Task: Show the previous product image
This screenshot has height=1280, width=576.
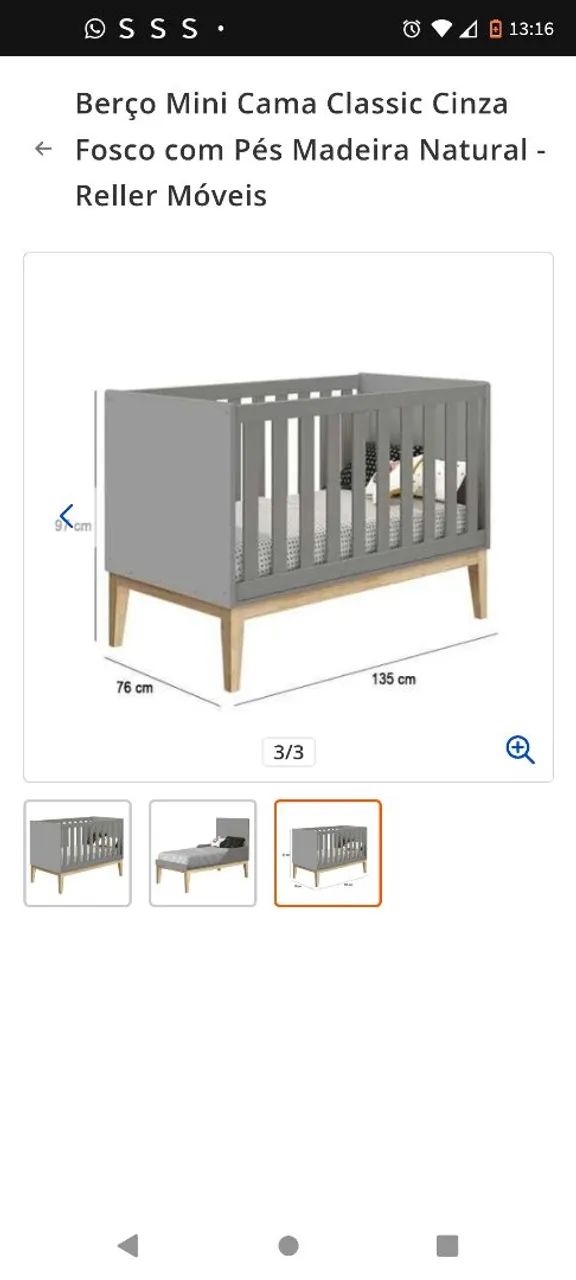Action: [66, 517]
